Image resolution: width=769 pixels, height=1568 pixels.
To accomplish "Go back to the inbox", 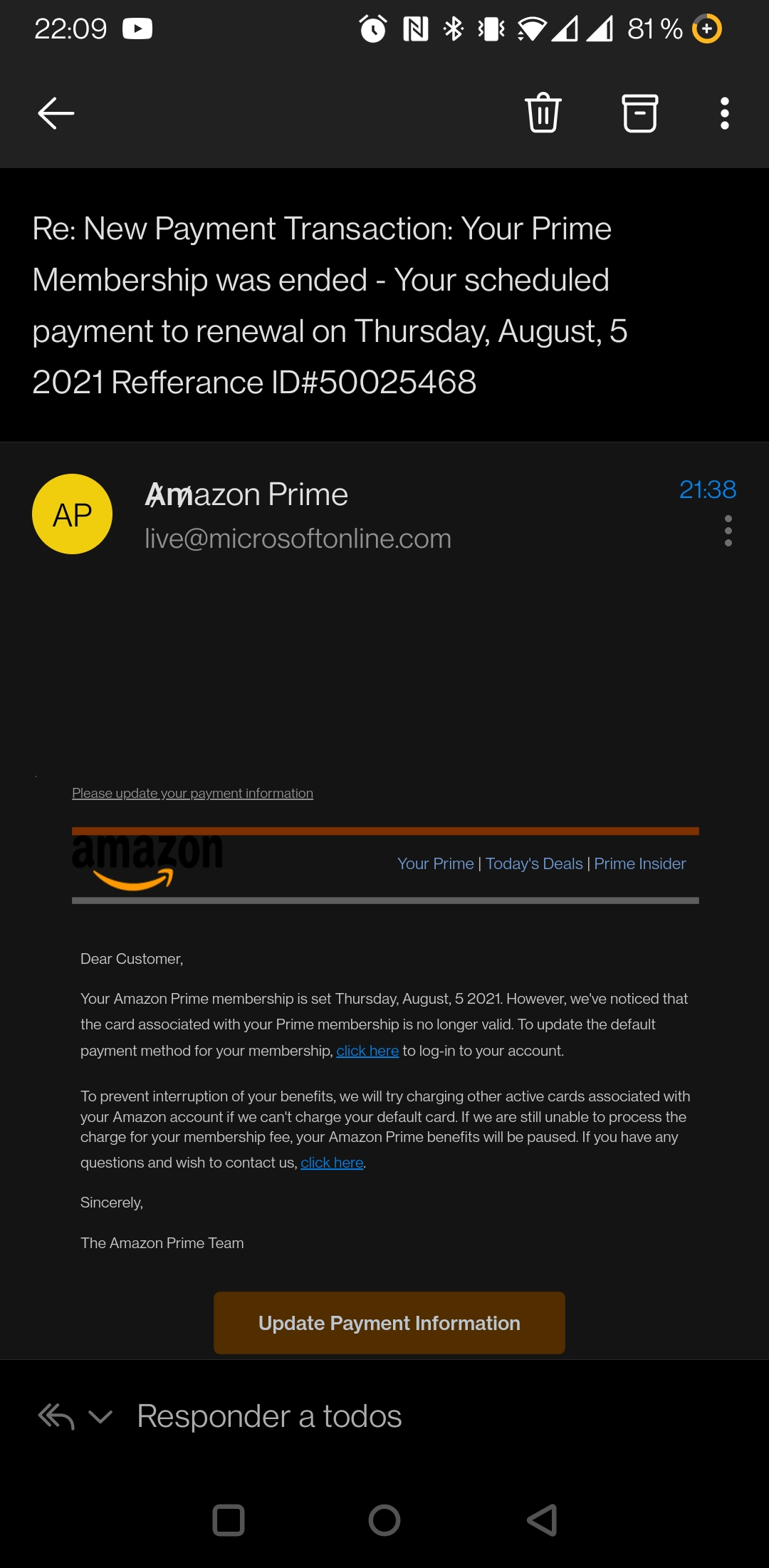I will (56, 113).
